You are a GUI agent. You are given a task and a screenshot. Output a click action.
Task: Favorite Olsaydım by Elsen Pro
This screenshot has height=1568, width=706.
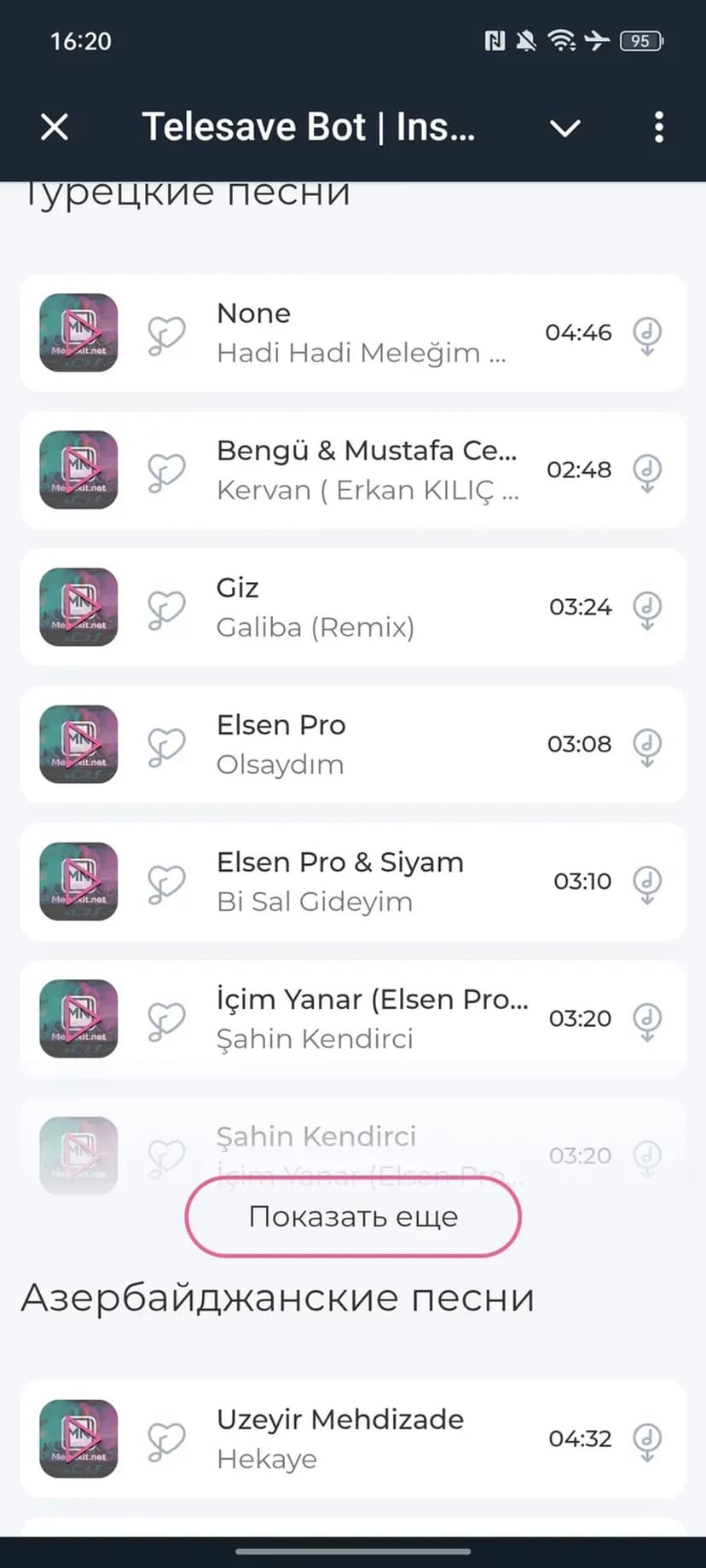pyautogui.click(x=165, y=745)
